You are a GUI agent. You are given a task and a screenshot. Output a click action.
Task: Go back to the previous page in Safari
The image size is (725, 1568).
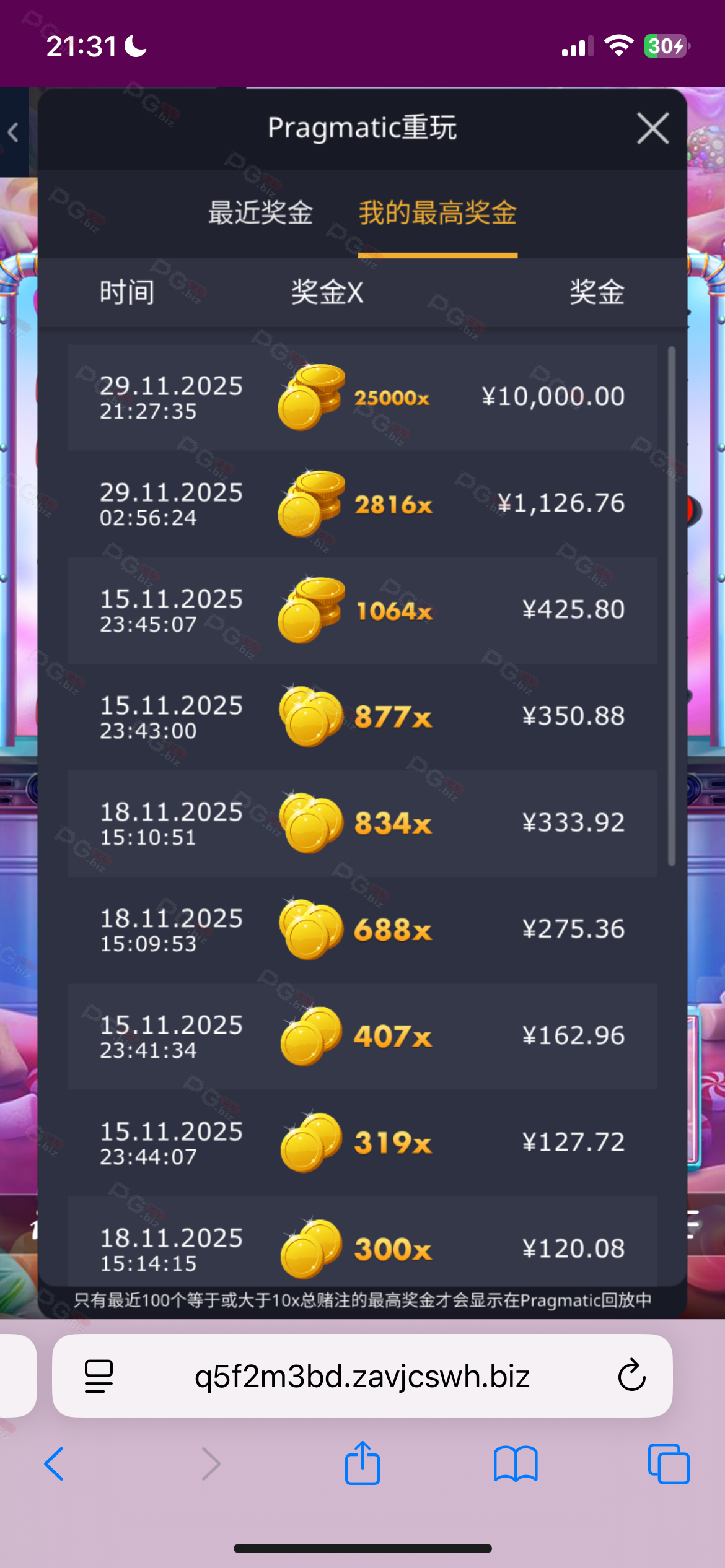54,1464
